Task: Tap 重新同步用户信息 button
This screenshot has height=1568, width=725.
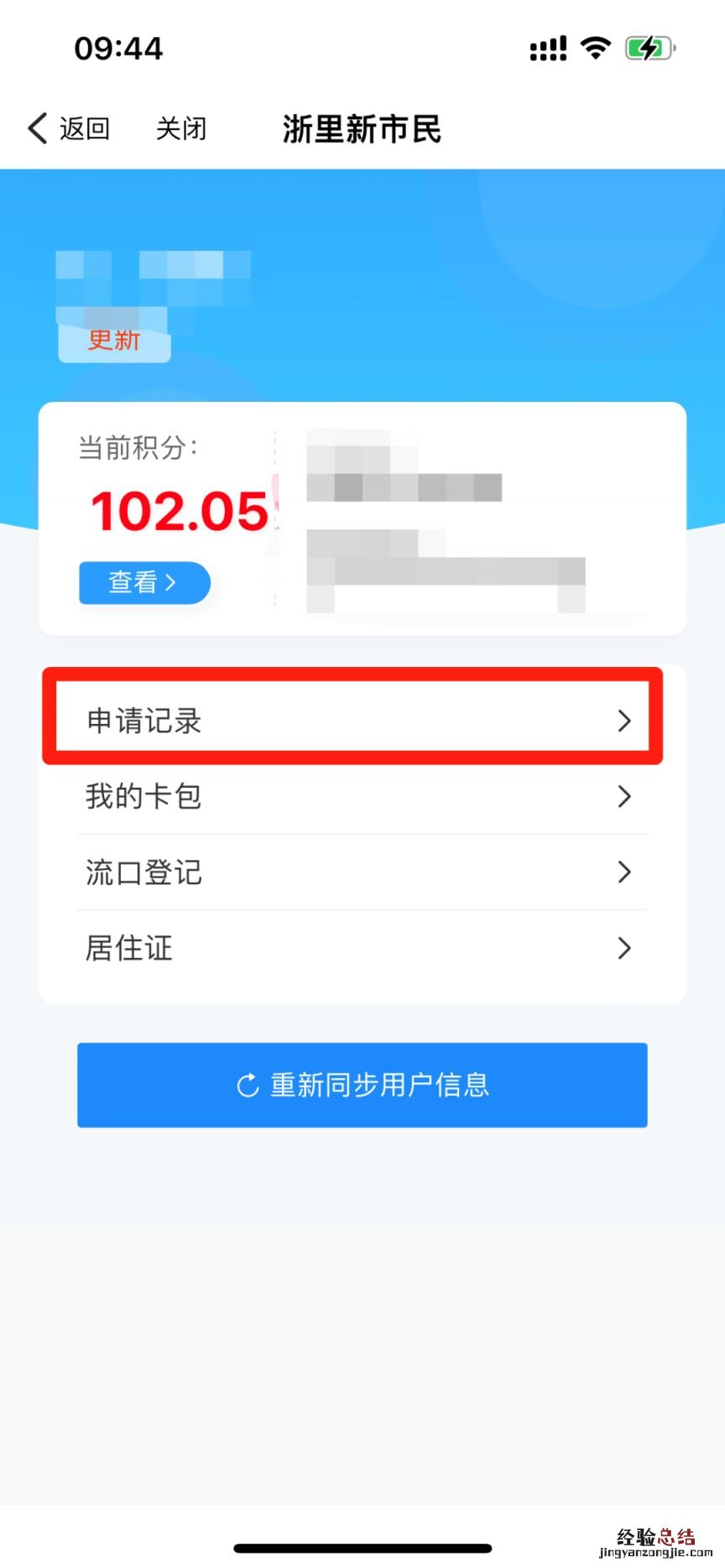Action: [362, 1085]
